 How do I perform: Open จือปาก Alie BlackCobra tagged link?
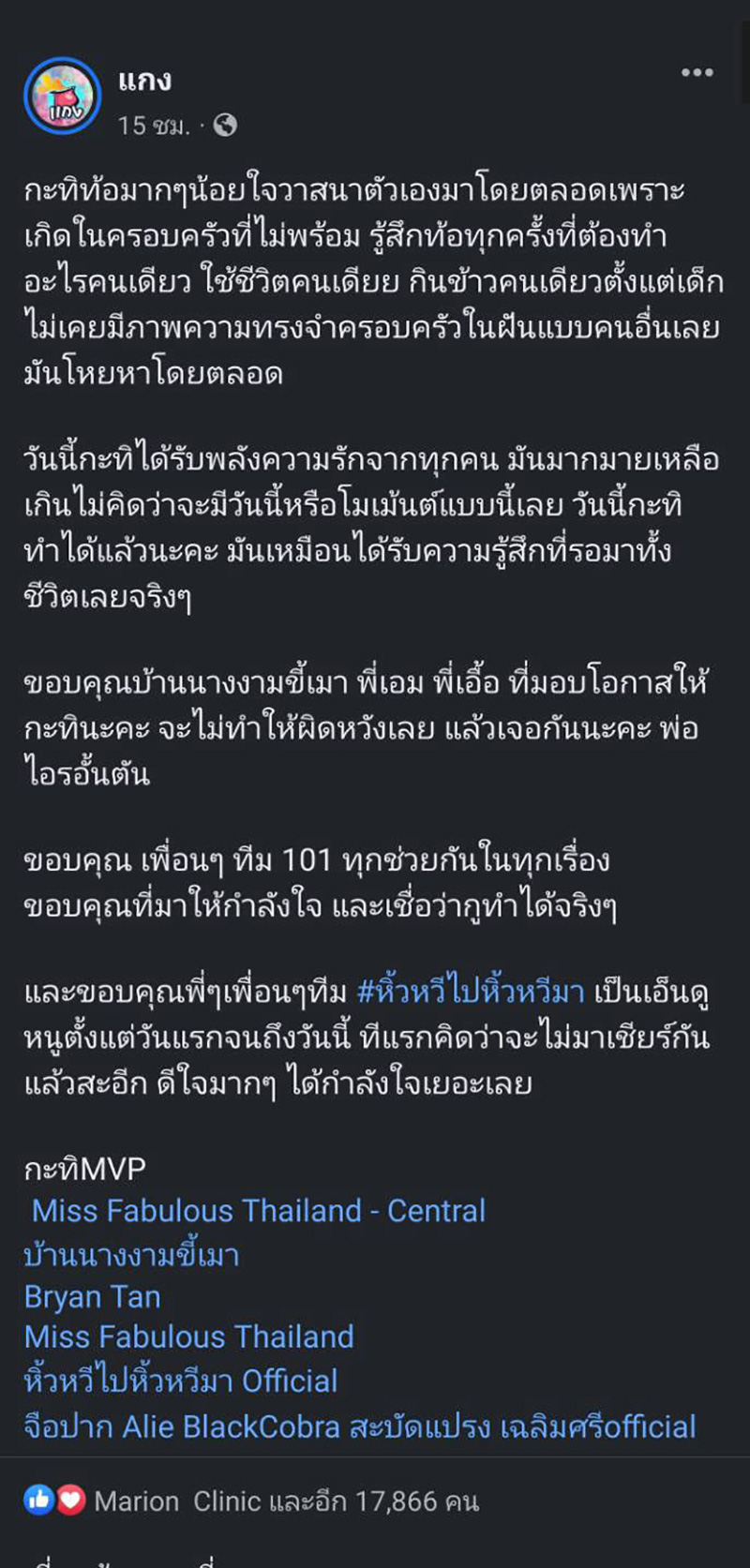(x=182, y=1426)
